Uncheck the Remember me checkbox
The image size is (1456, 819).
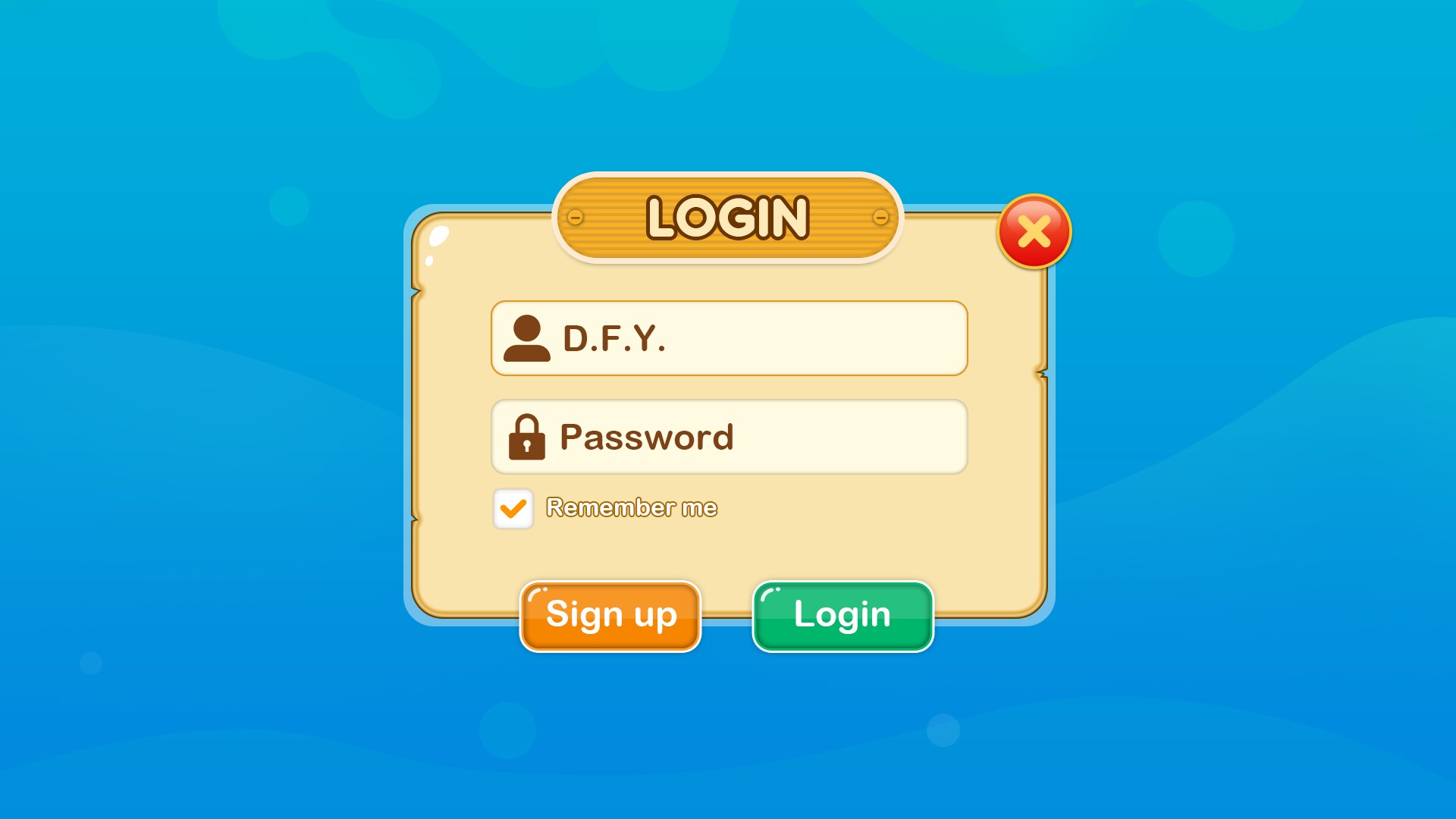513,508
